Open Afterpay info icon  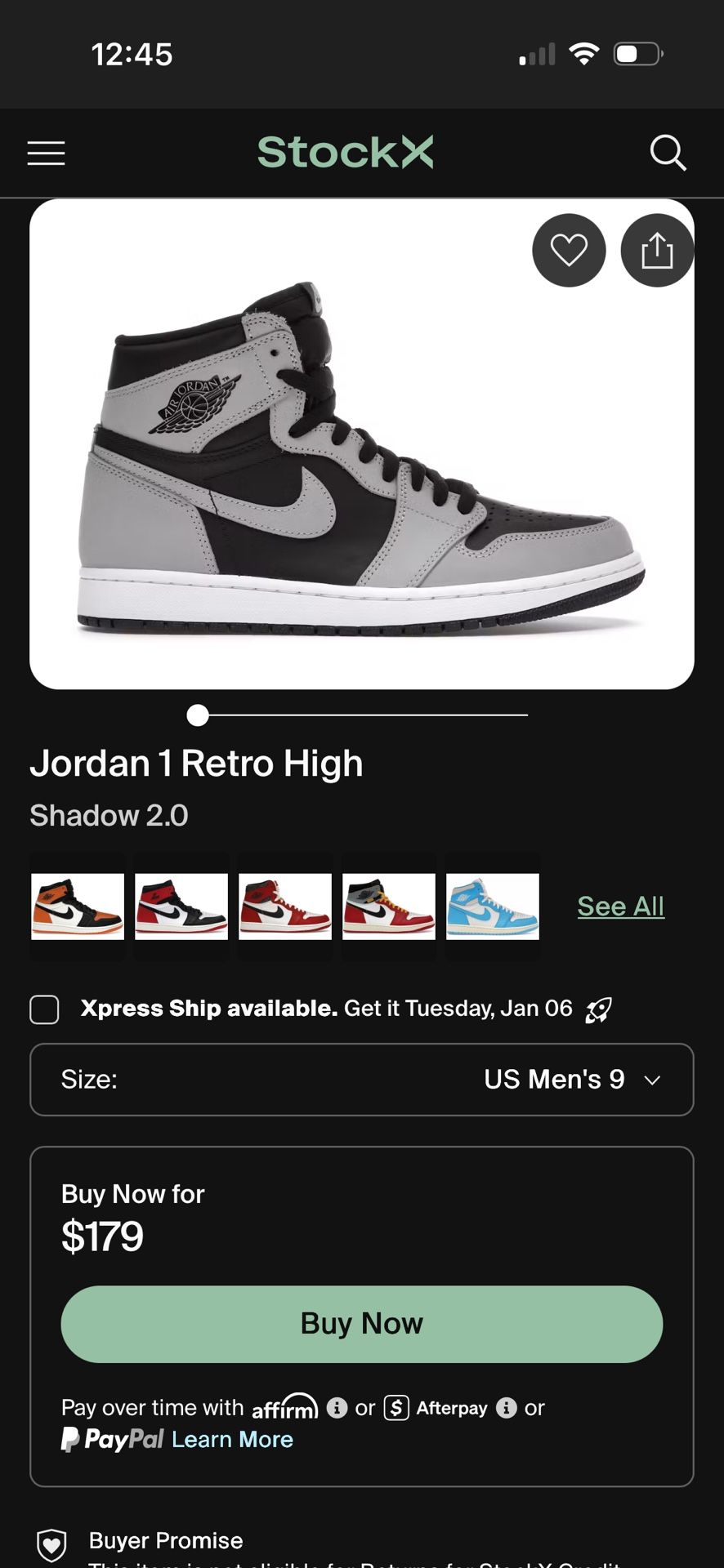(x=507, y=1407)
